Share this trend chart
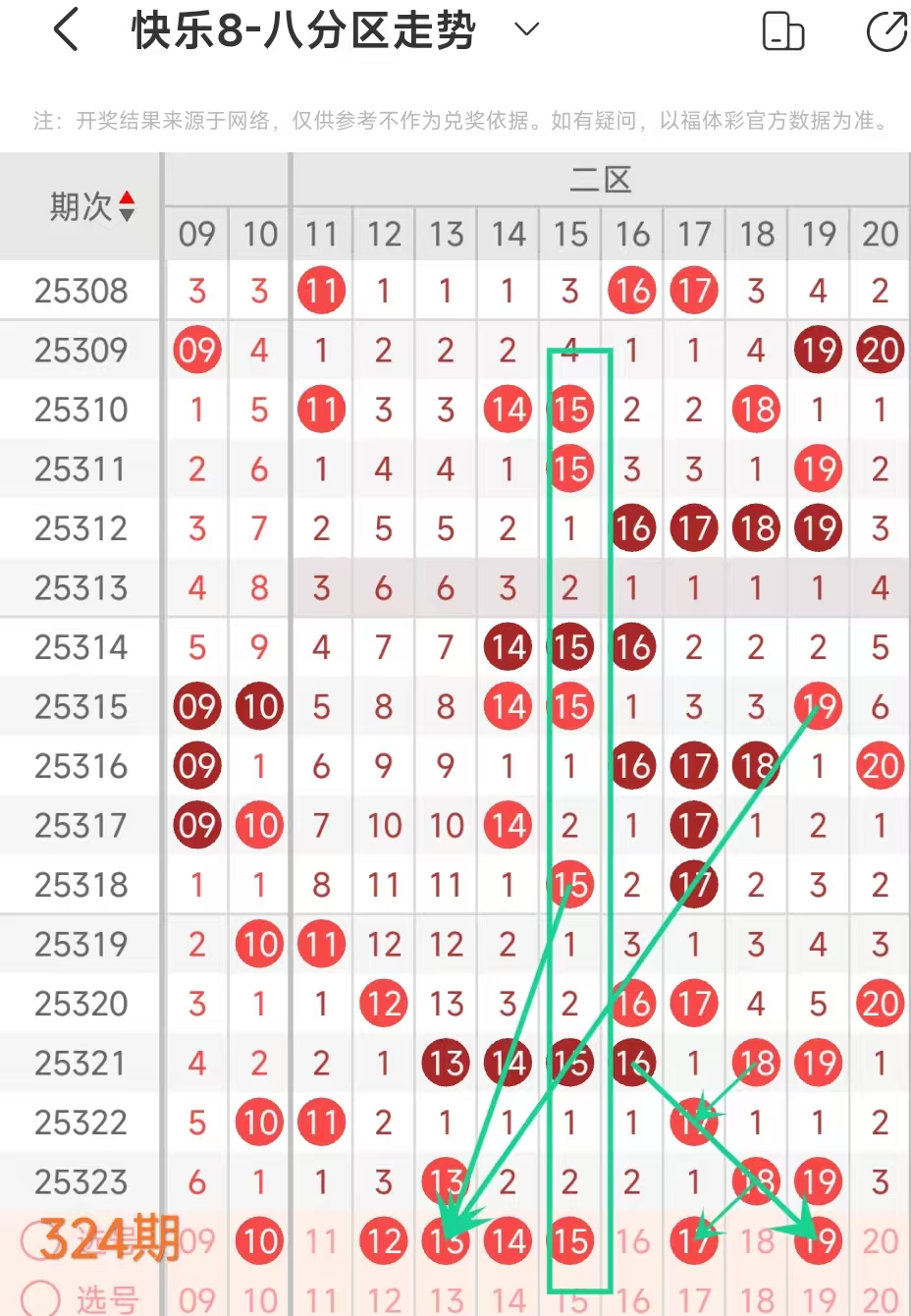Image resolution: width=911 pixels, height=1316 pixels. [885, 31]
